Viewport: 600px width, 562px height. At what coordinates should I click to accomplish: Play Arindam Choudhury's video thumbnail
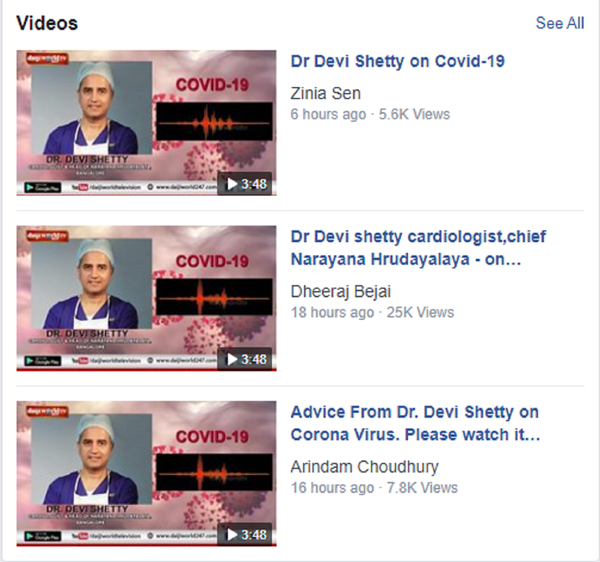pyautogui.click(x=146, y=474)
